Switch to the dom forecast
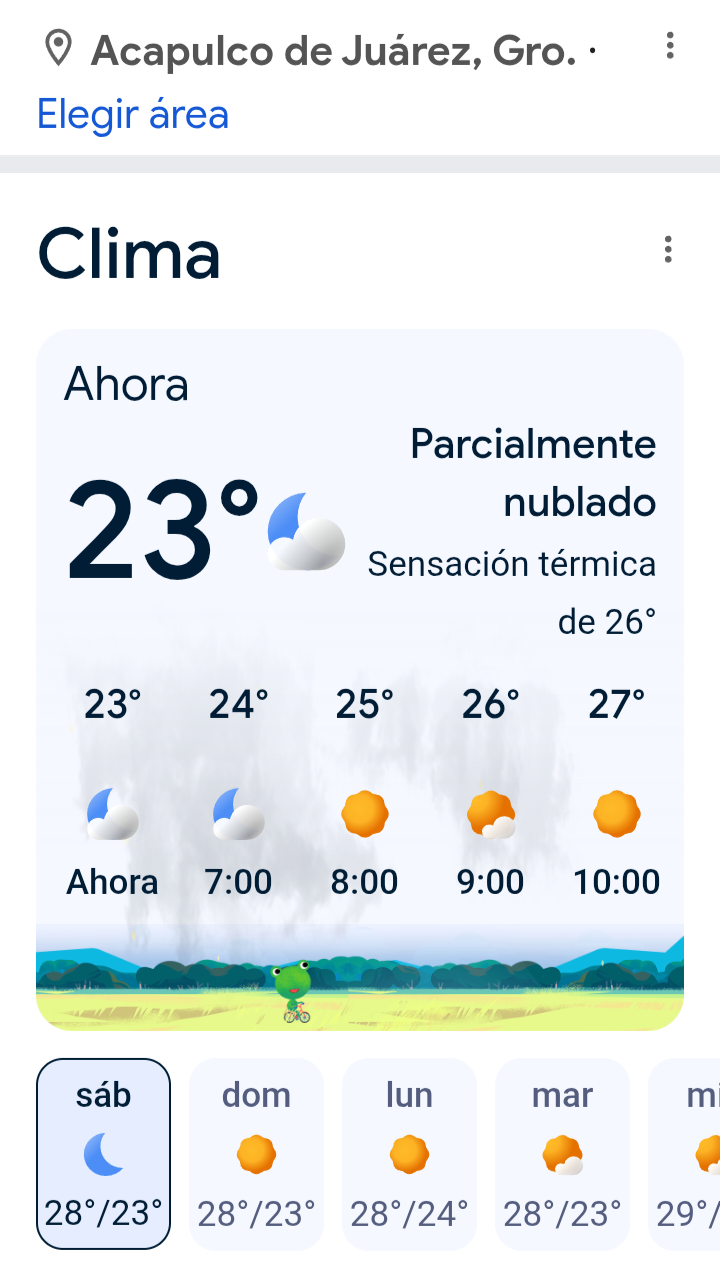 point(256,1153)
